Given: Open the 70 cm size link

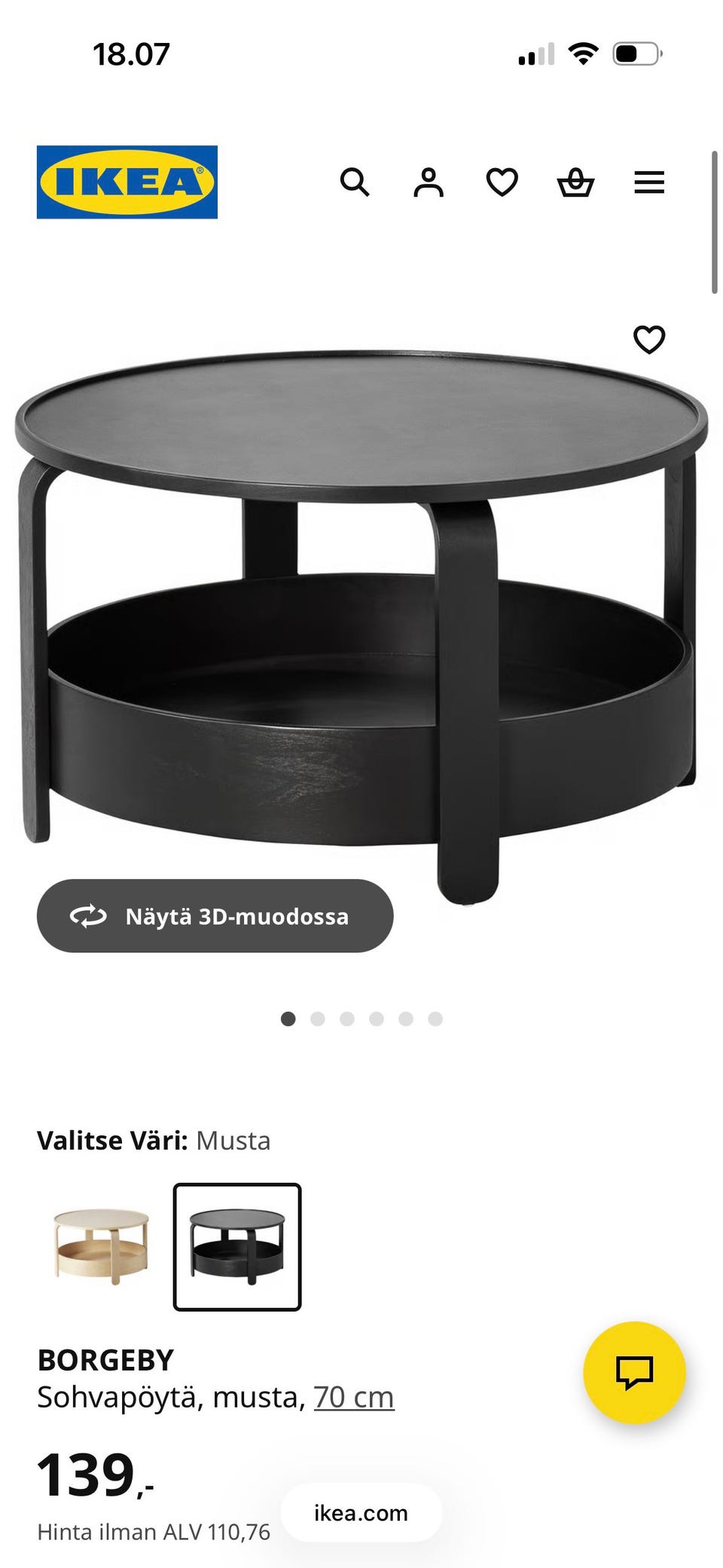Looking at the screenshot, I should pos(353,1397).
